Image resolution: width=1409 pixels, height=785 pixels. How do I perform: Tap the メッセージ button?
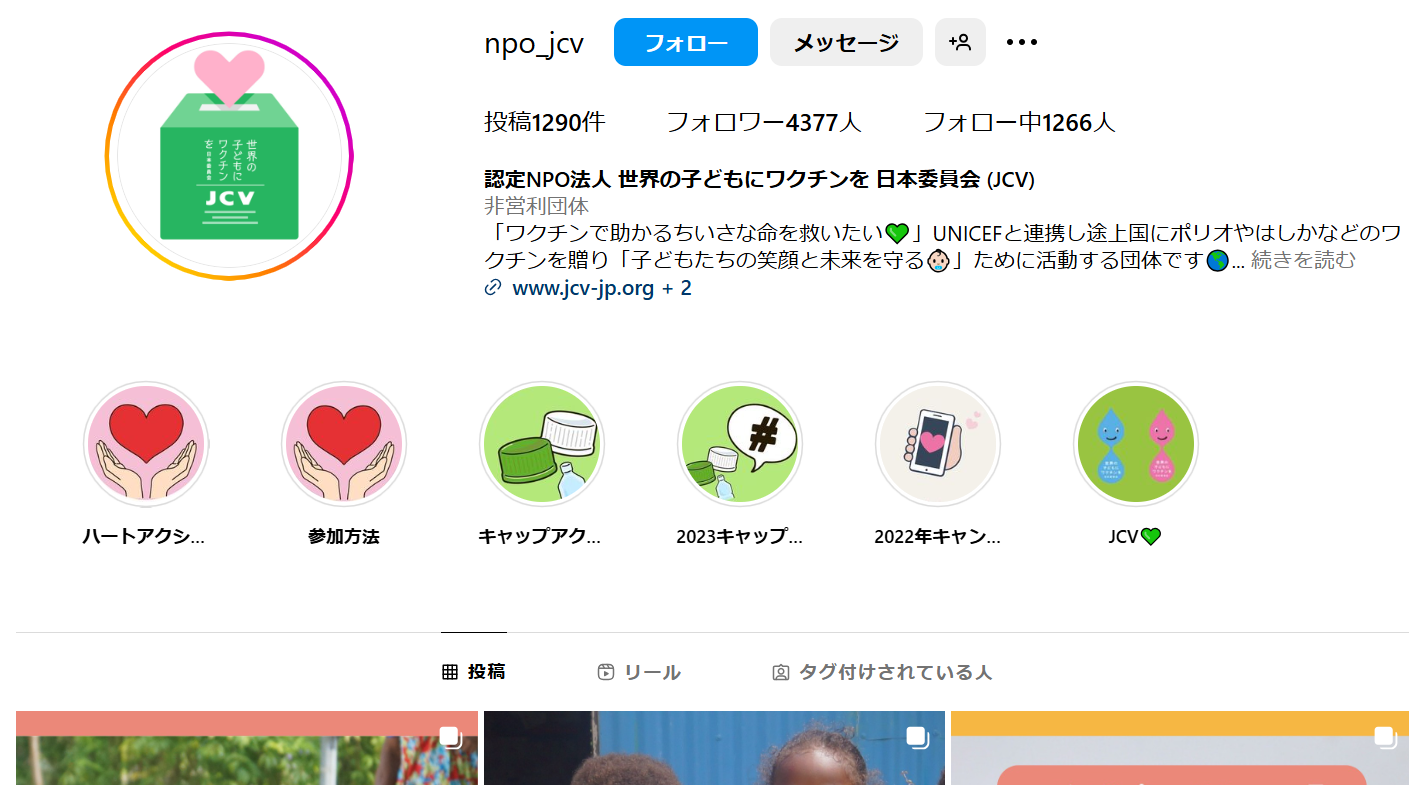tap(846, 42)
